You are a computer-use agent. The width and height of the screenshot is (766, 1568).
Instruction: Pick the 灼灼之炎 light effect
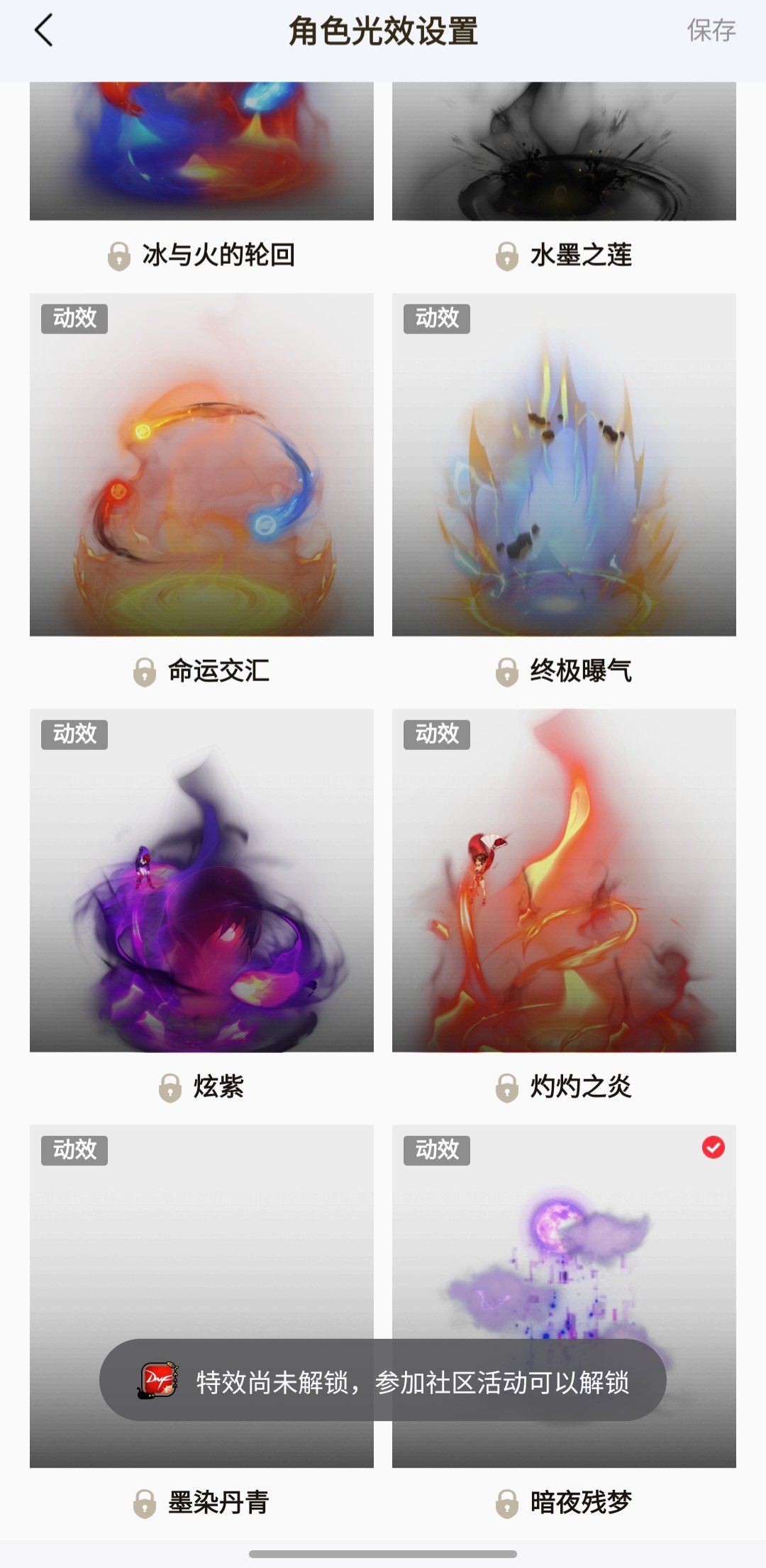click(564, 880)
